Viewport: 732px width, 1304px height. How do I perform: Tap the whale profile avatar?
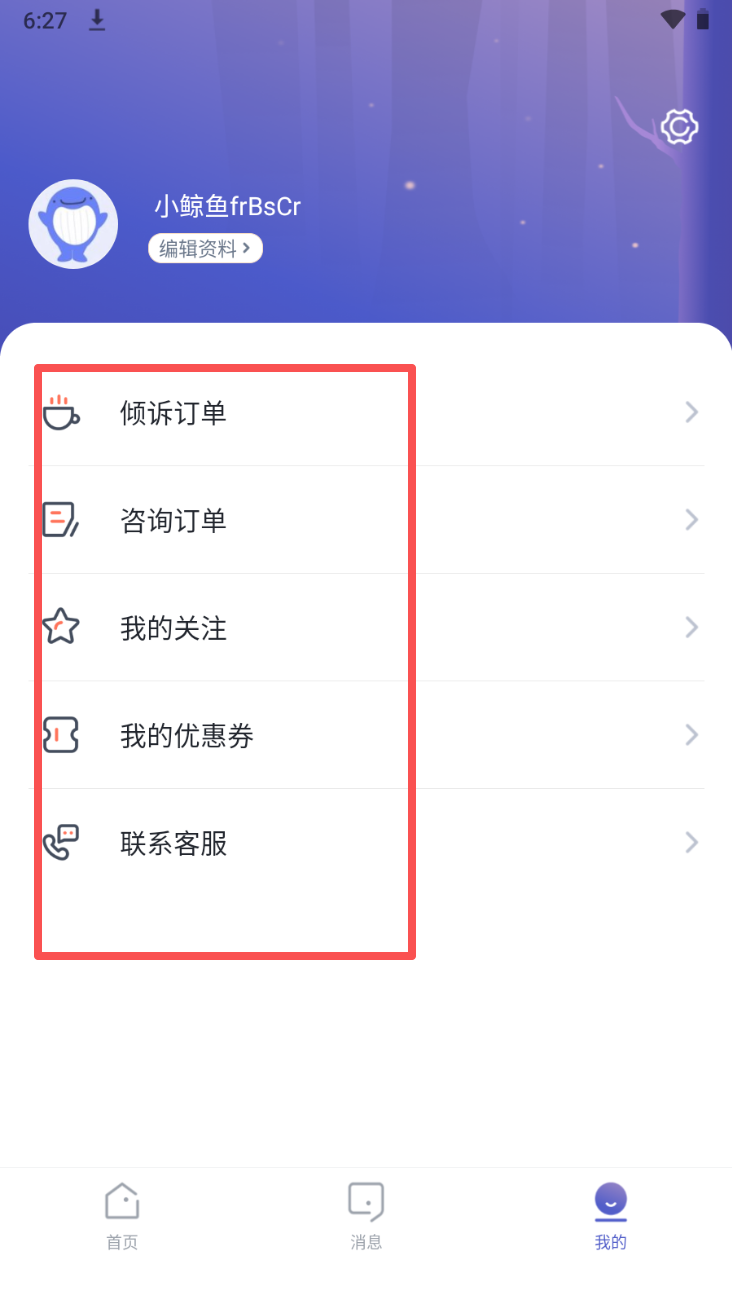pos(73,224)
